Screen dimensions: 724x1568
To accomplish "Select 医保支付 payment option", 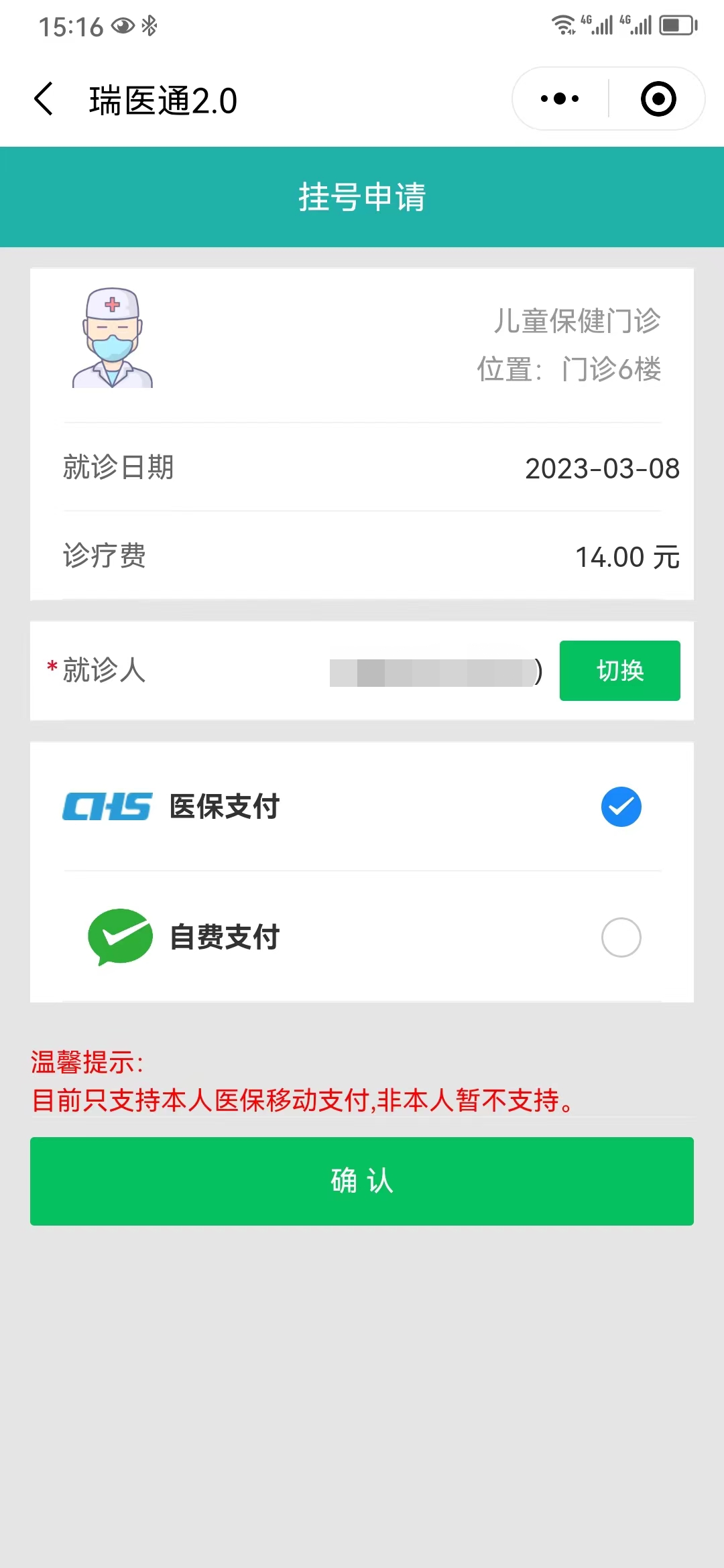I will (621, 807).
